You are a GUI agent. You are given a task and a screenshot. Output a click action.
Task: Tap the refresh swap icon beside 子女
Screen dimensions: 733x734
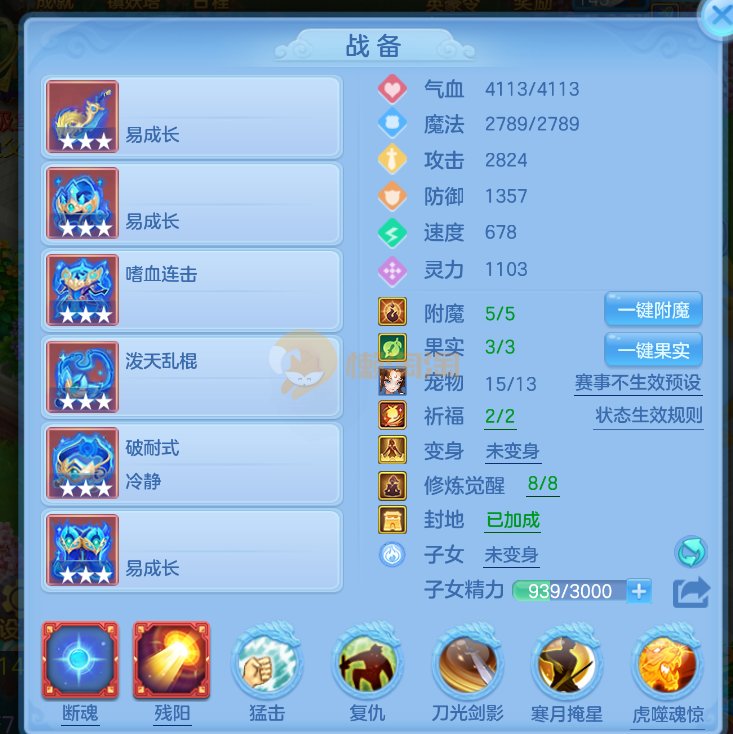[x=691, y=551]
